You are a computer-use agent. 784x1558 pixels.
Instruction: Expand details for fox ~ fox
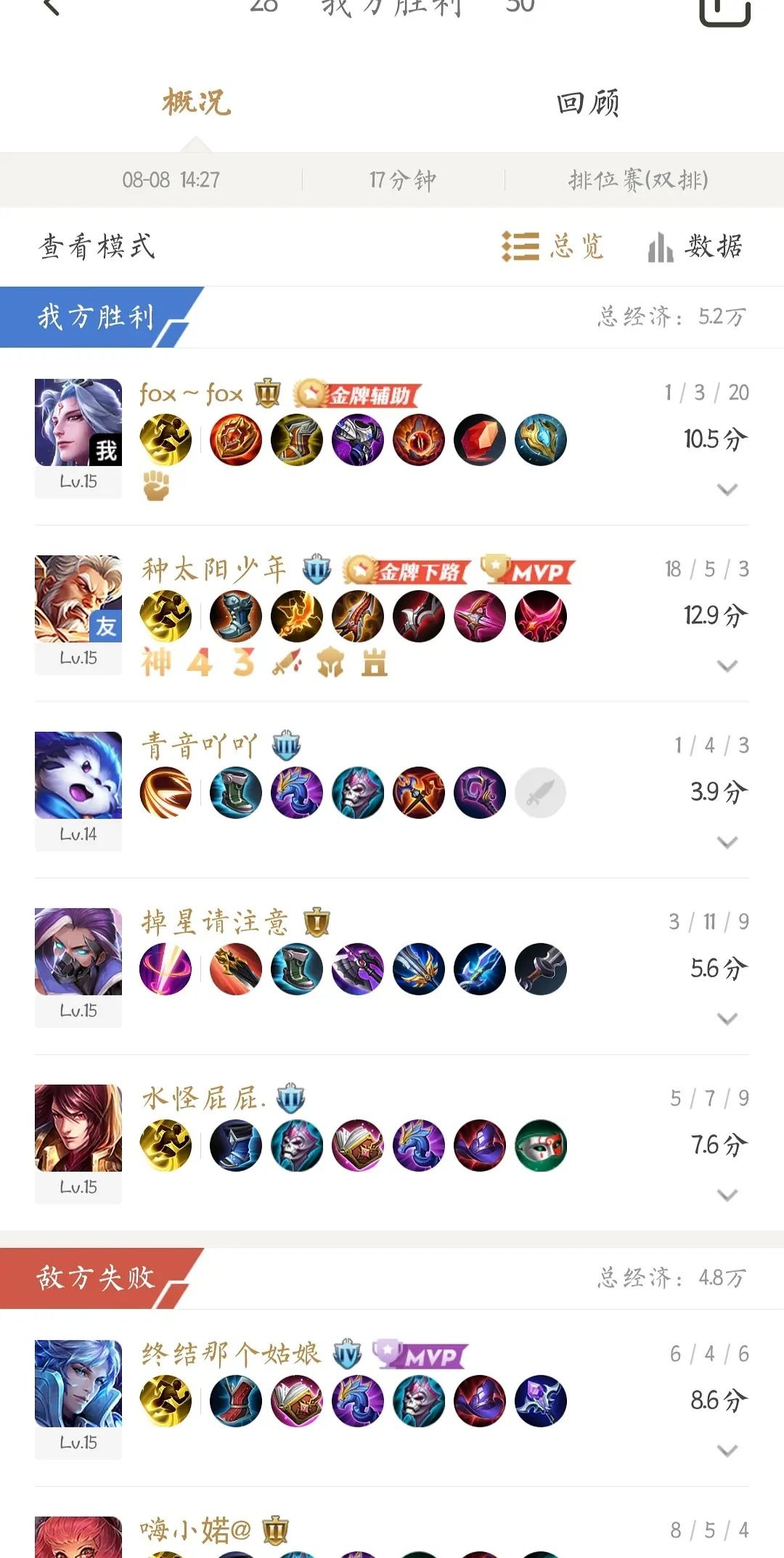(x=727, y=489)
